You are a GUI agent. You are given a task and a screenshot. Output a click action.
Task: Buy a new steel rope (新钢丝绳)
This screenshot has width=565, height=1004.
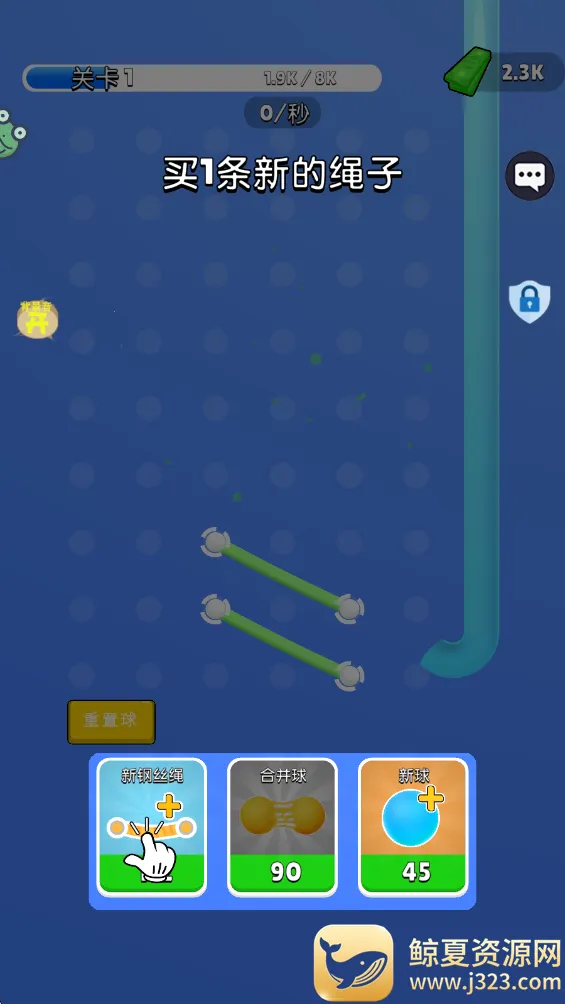coord(151,827)
